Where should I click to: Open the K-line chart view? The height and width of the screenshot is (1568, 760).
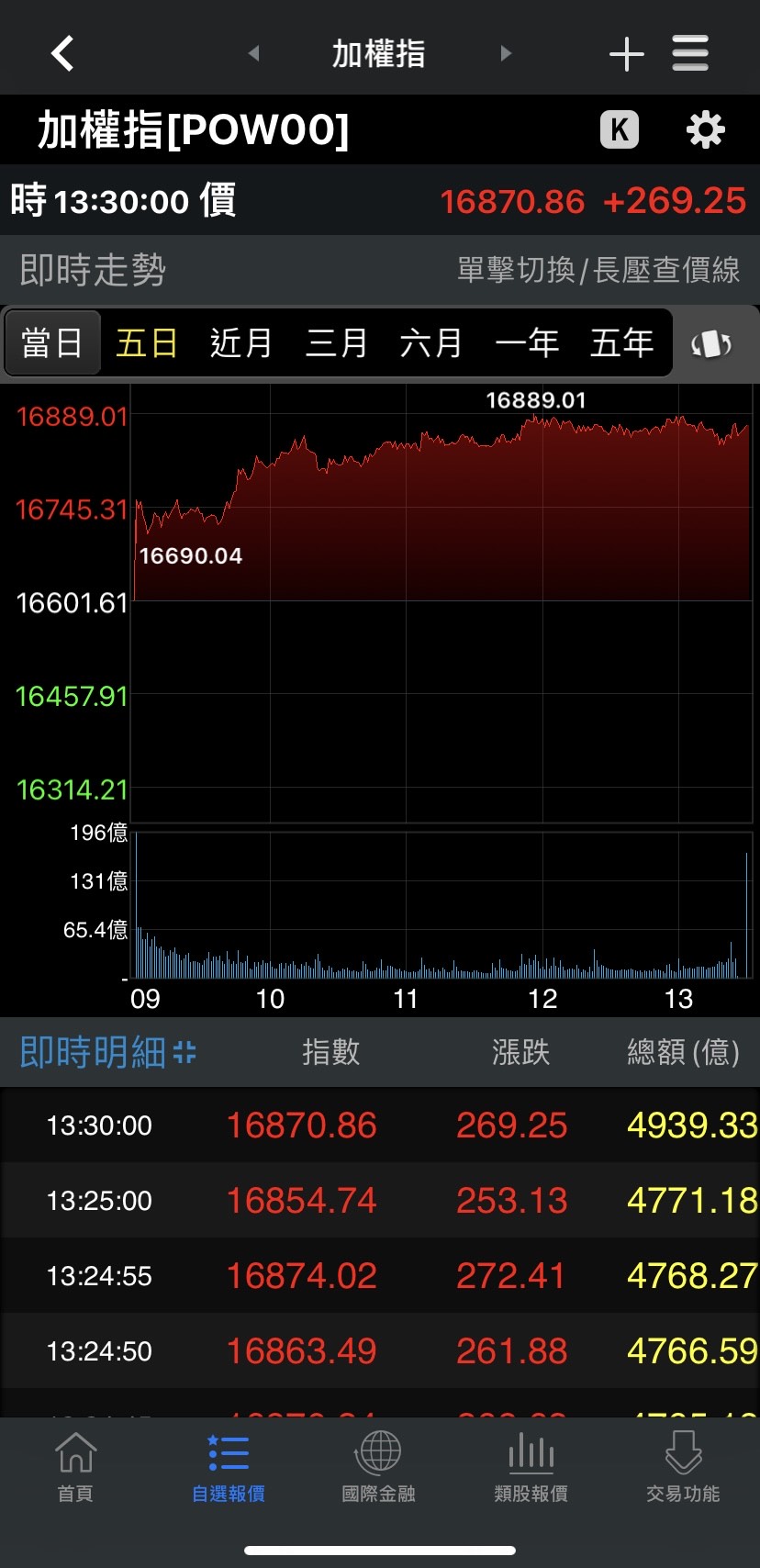(620, 129)
